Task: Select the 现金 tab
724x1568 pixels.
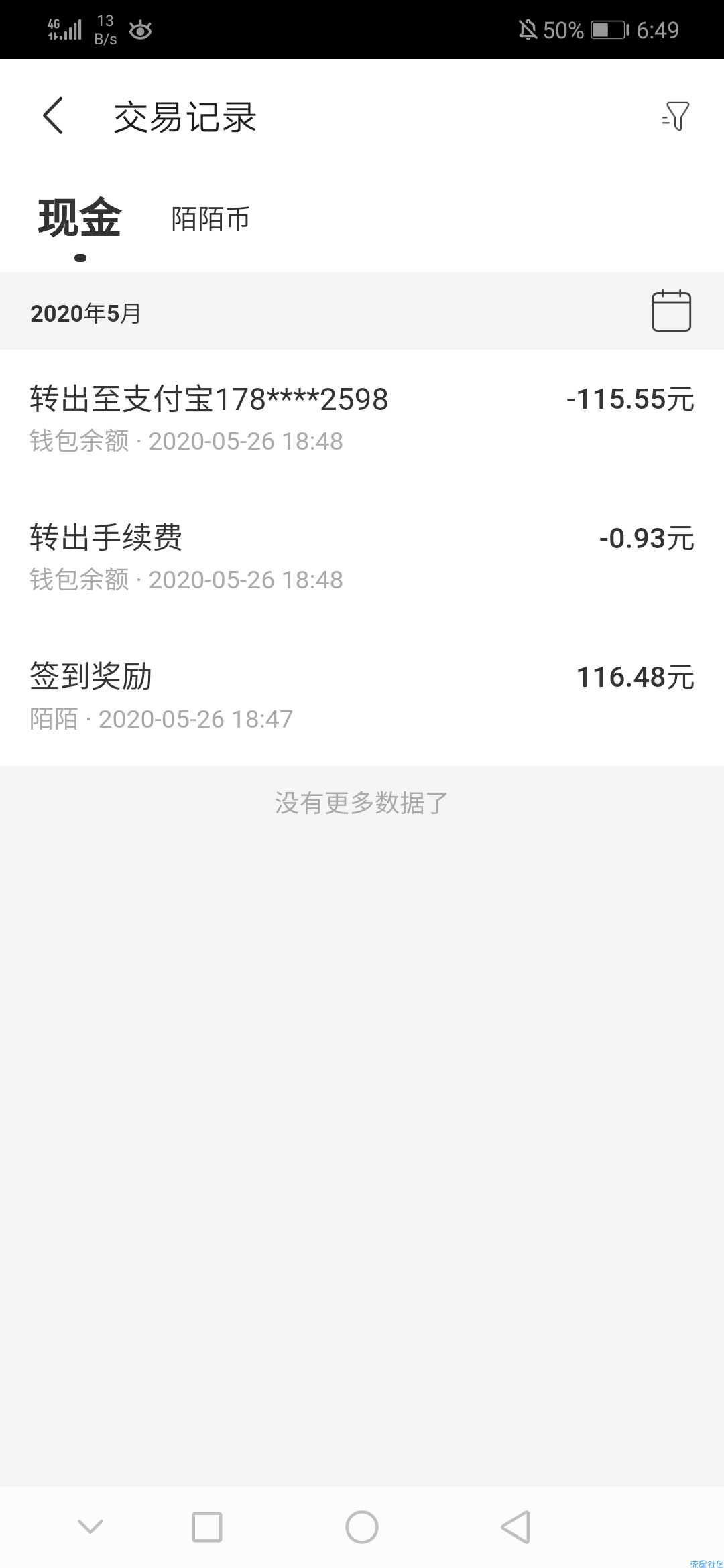Action: [x=79, y=218]
